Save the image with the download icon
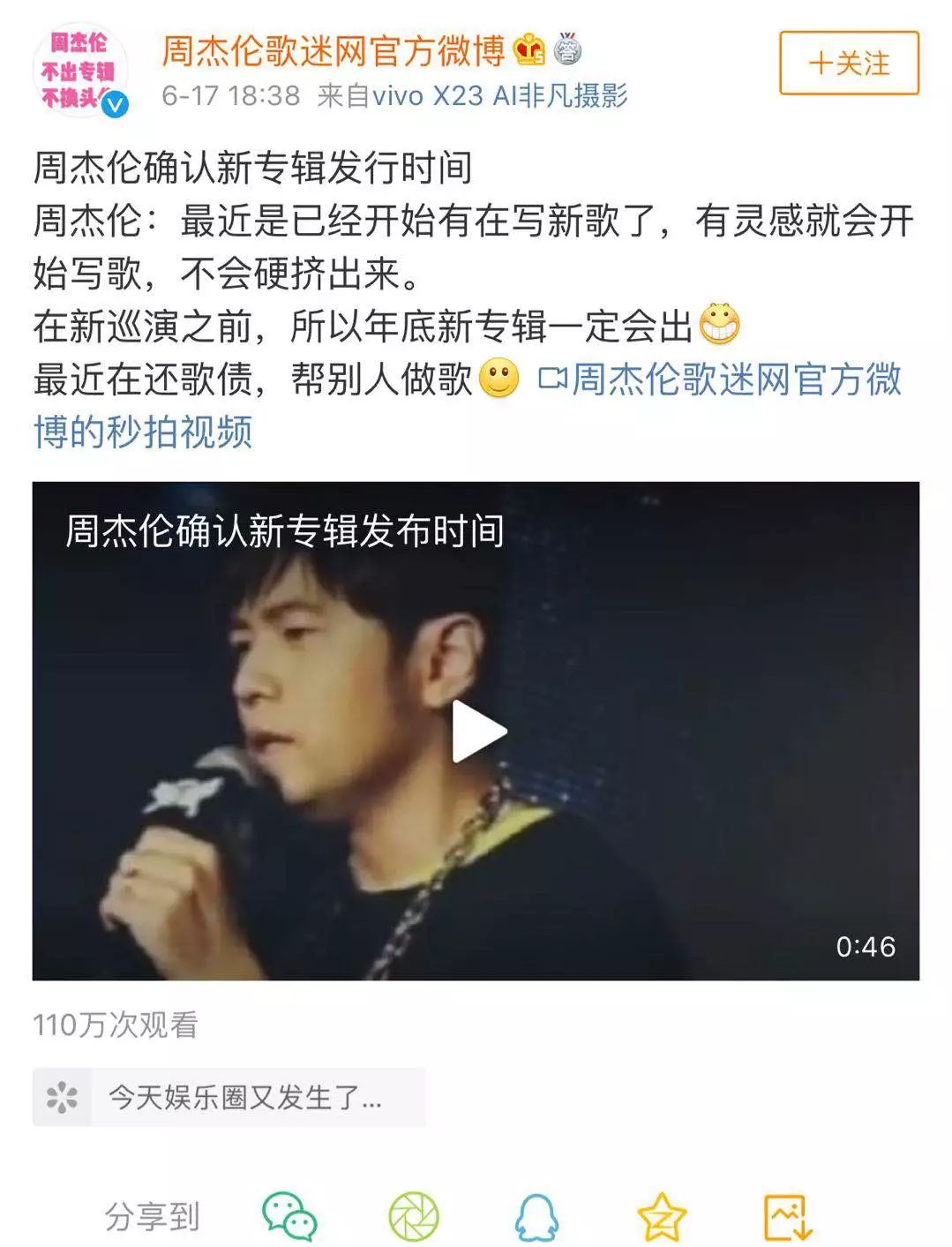Screen dimensions: 952x1247 [787, 1218]
